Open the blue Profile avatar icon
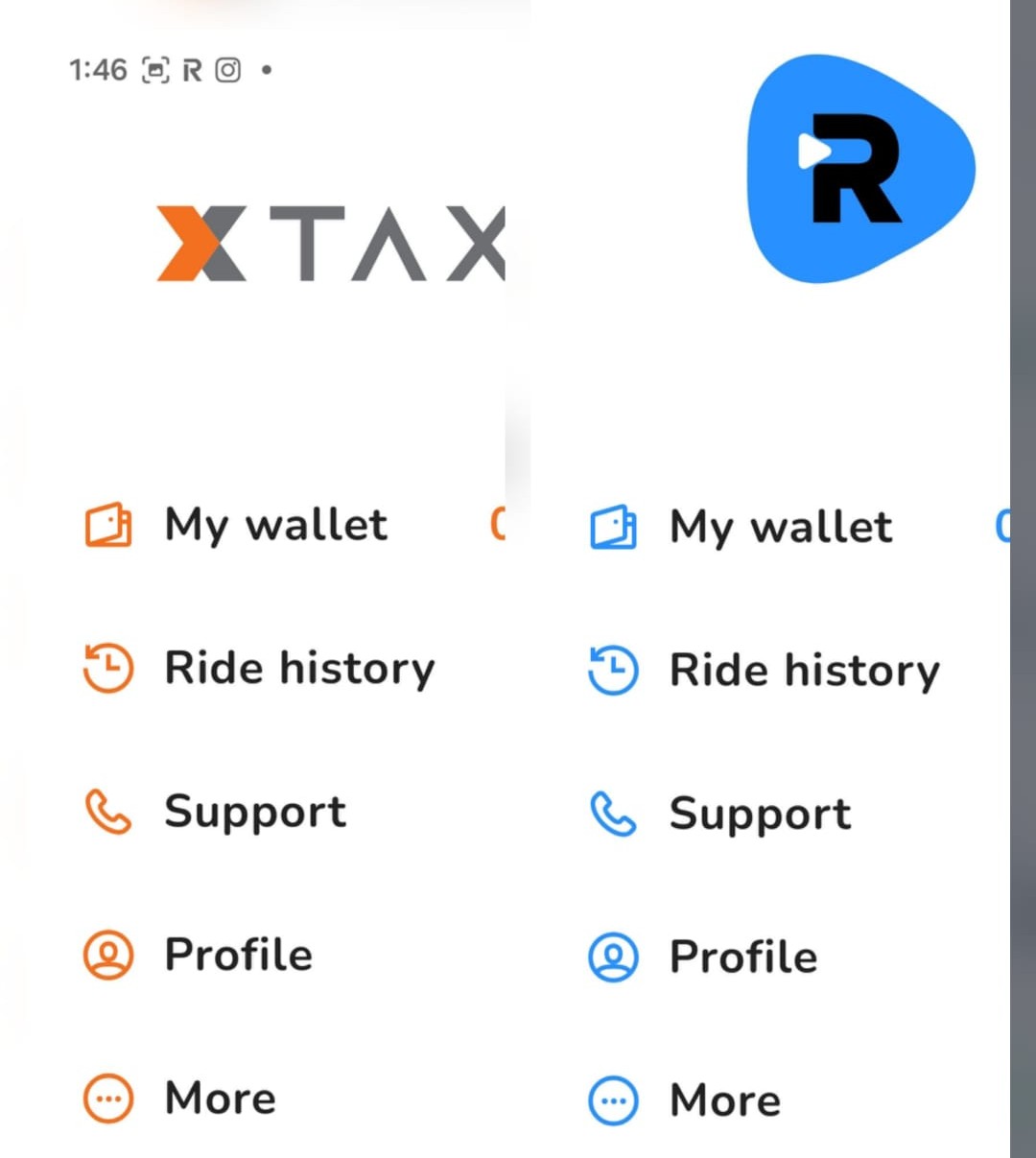The image size is (1036, 1158). 613,957
